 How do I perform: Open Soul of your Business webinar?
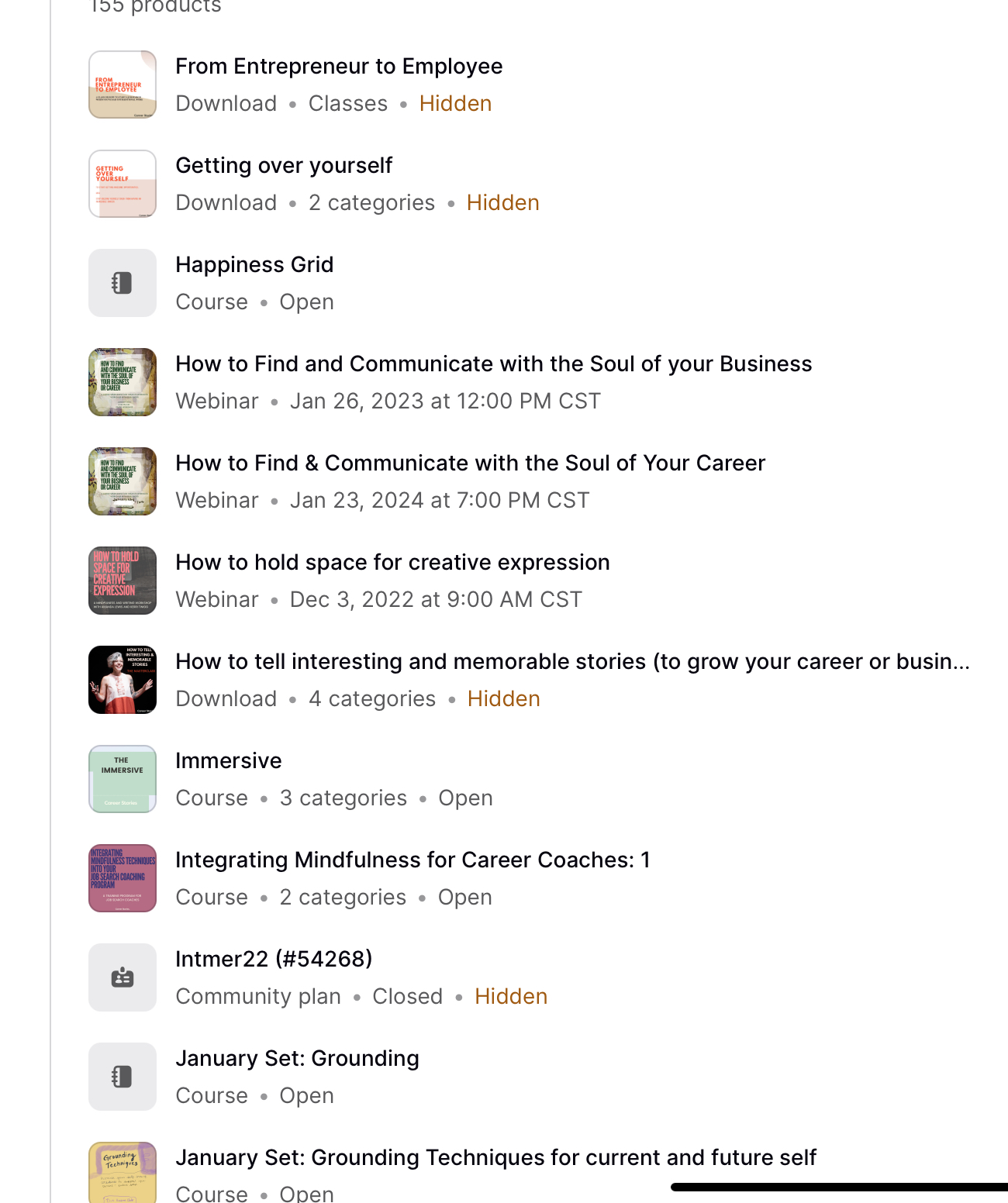(493, 364)
